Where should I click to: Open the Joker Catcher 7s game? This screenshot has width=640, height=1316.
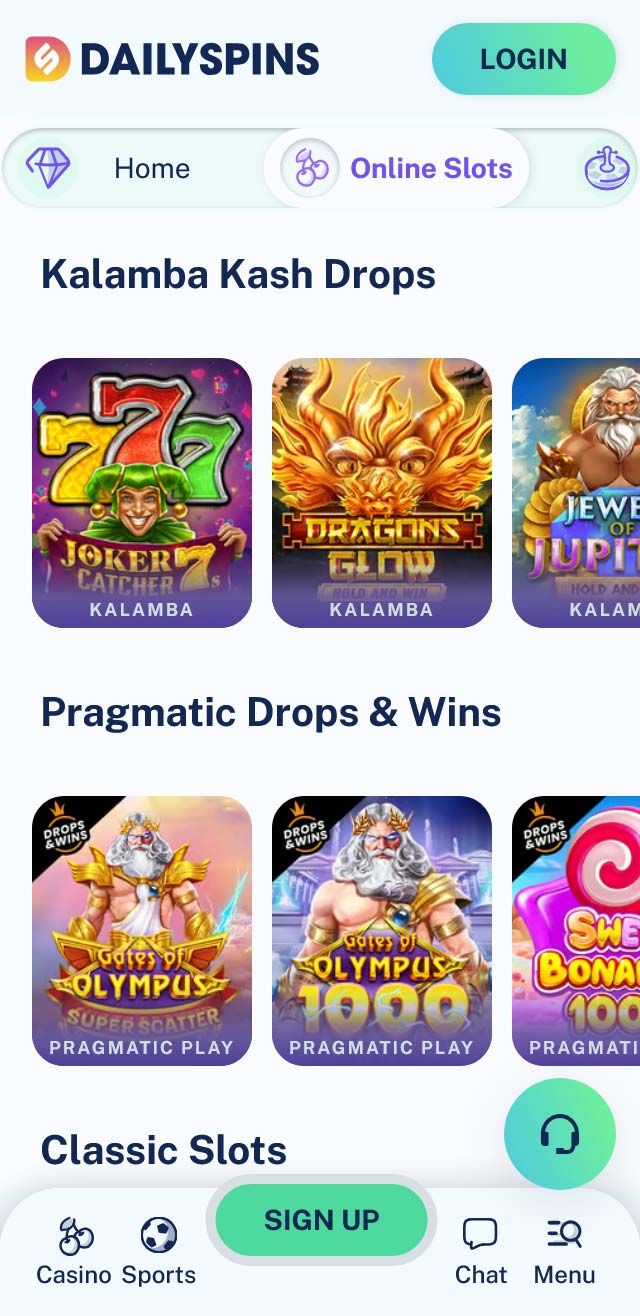pyautogui.click(x=142, y=492)
